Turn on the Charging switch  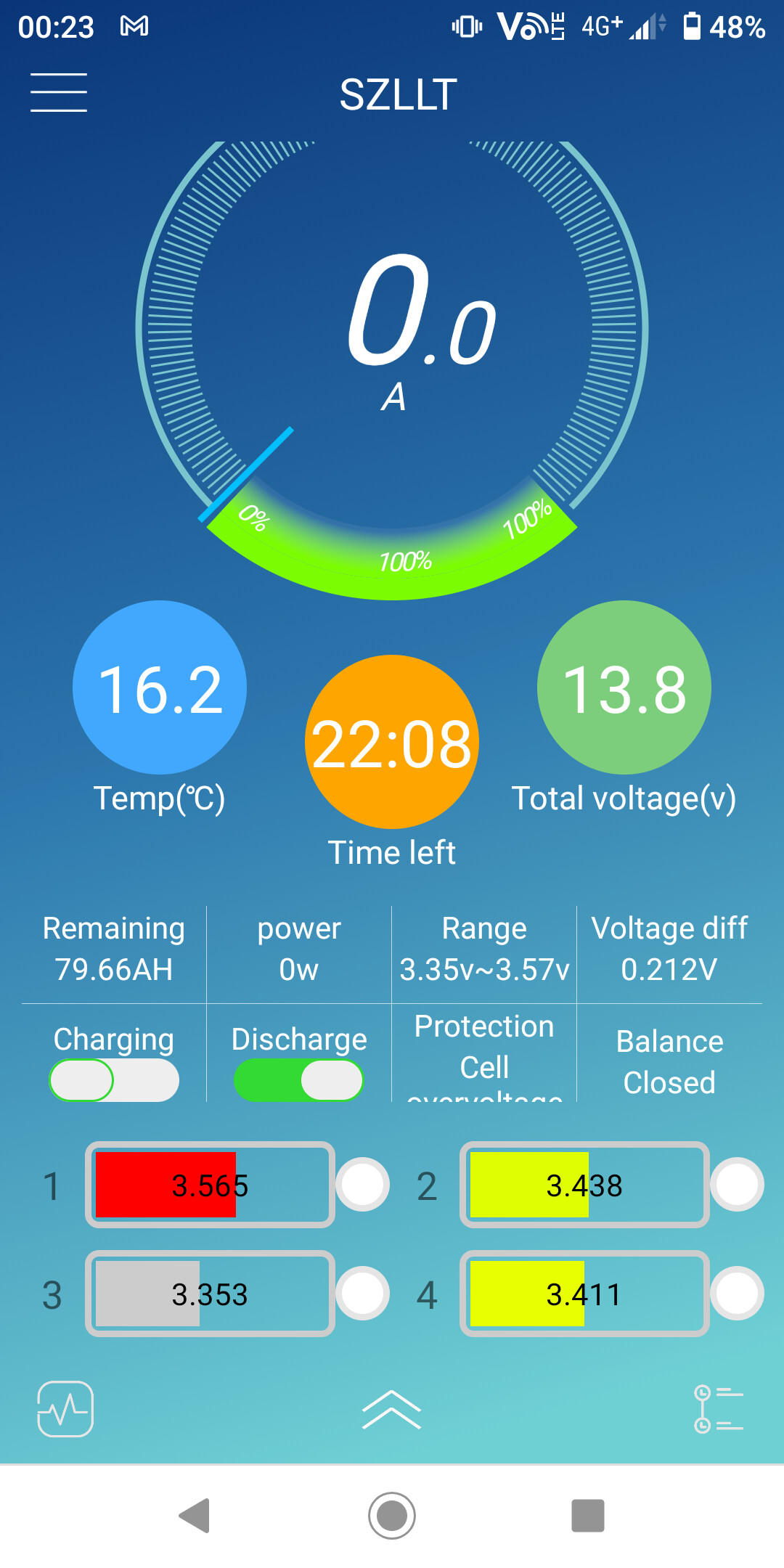(114, 1080)
